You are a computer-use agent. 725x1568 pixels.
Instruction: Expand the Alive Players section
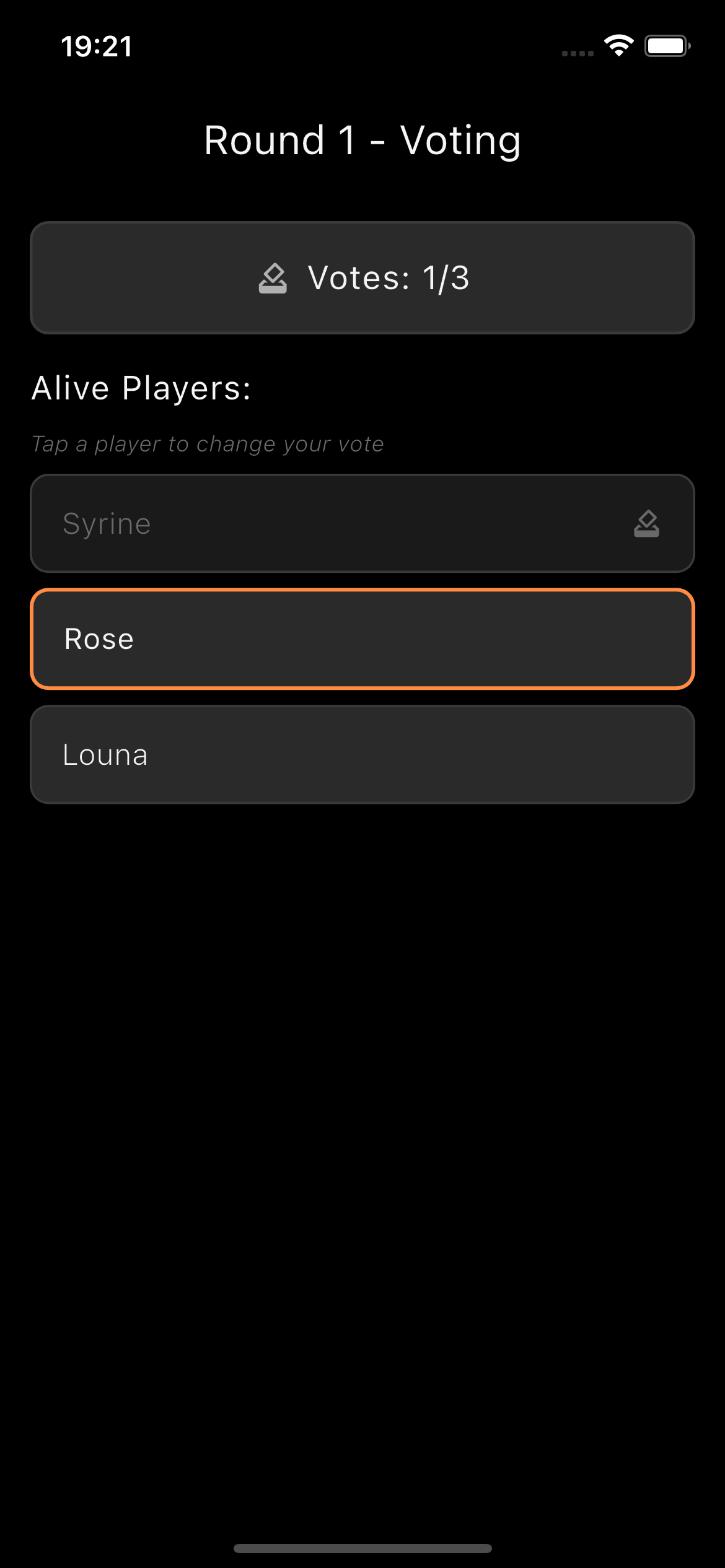141,387
